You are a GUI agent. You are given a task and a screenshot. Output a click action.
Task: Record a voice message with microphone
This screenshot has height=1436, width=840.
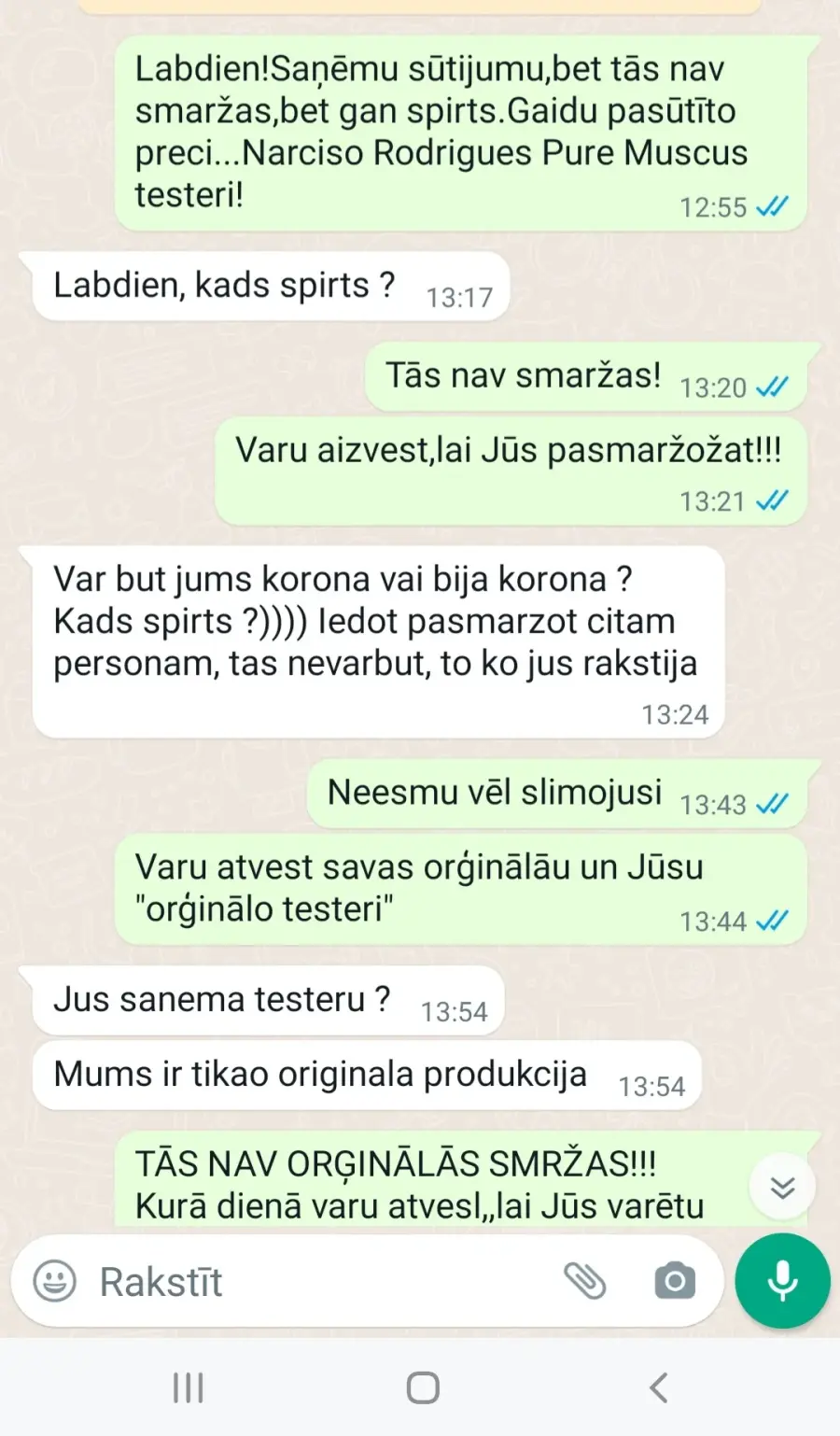[782, 1281]
